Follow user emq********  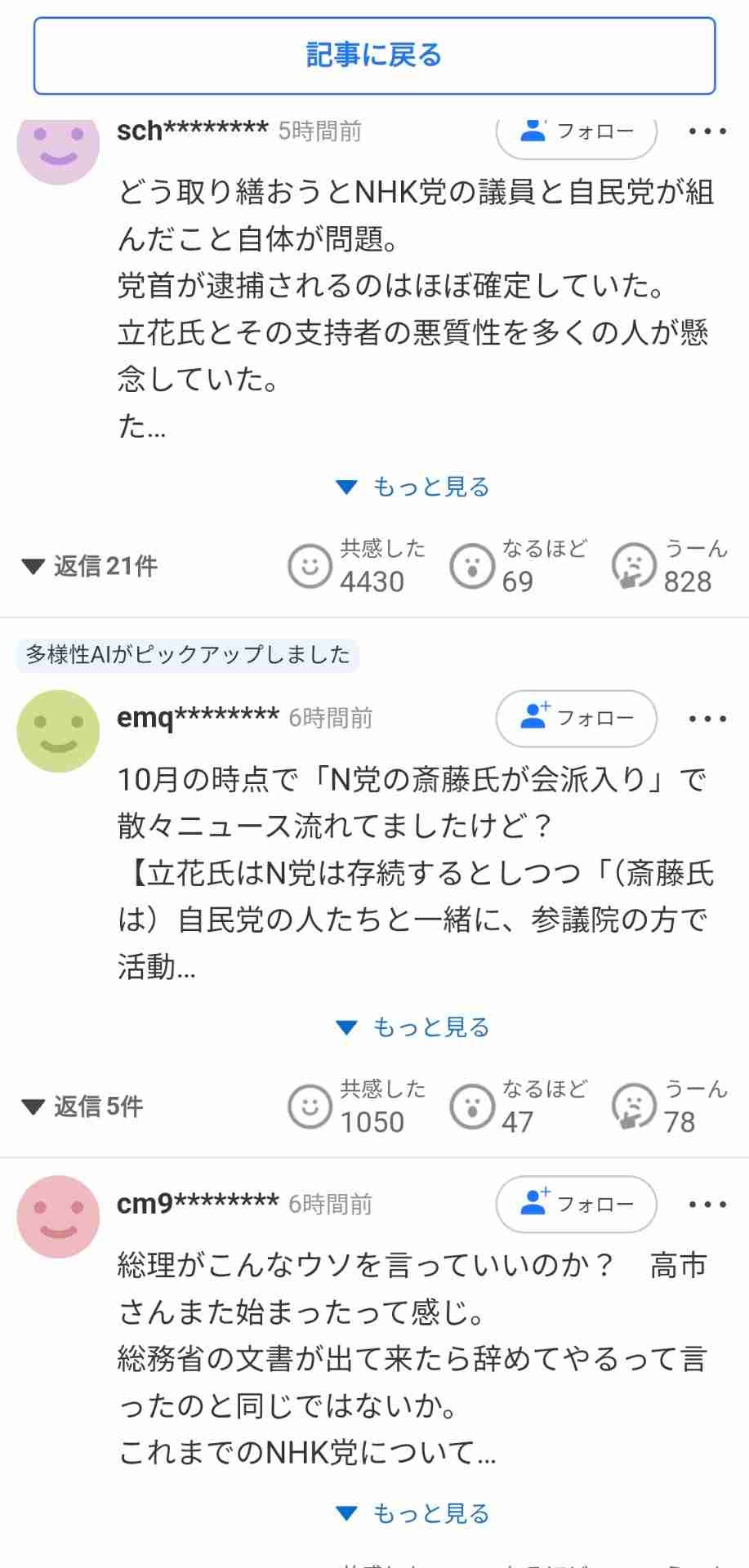(x=577, y=719)
